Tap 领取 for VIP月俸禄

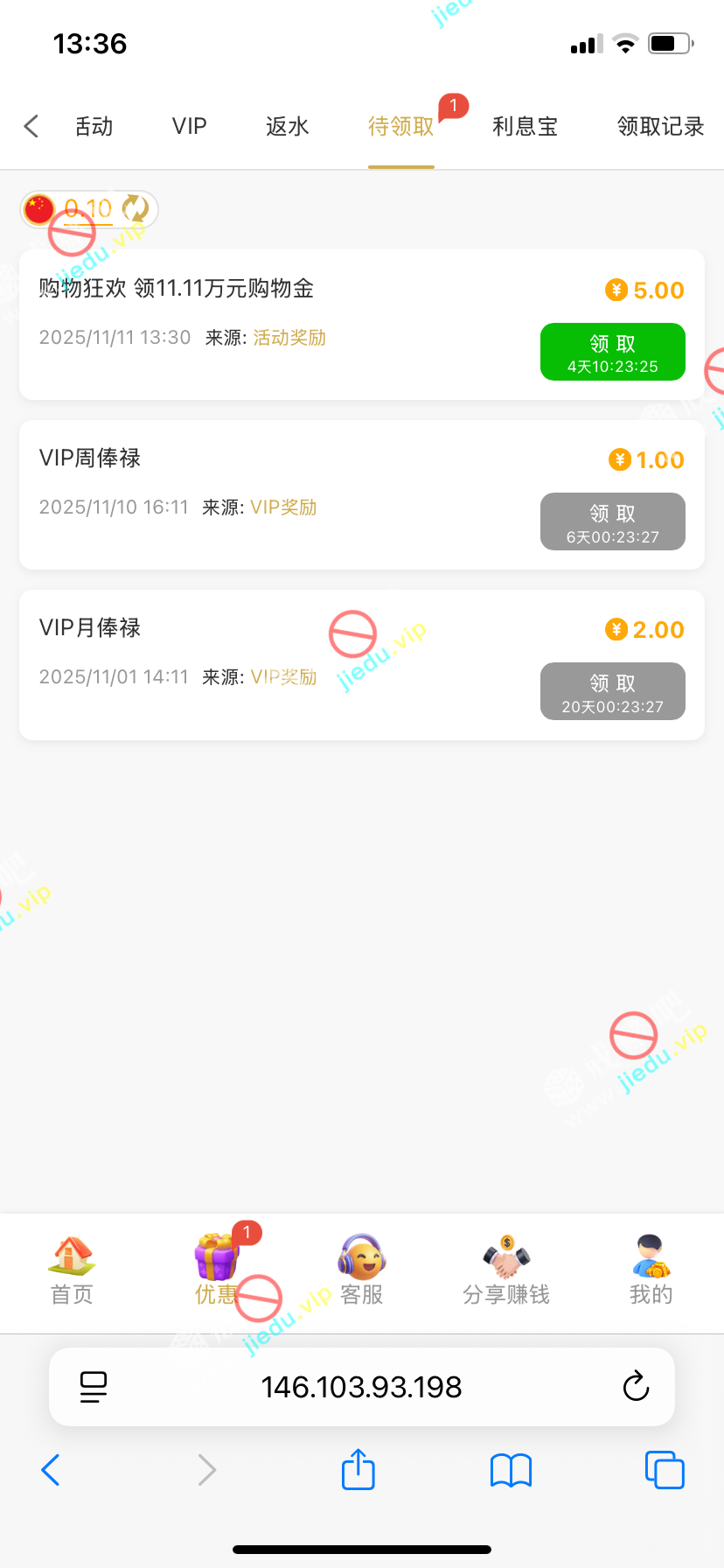click(612, 692)
